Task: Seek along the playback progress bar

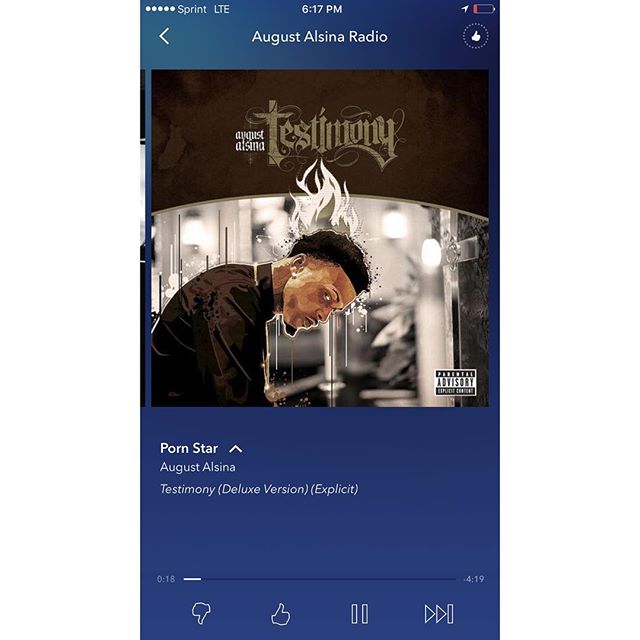Action: (320, 579)
